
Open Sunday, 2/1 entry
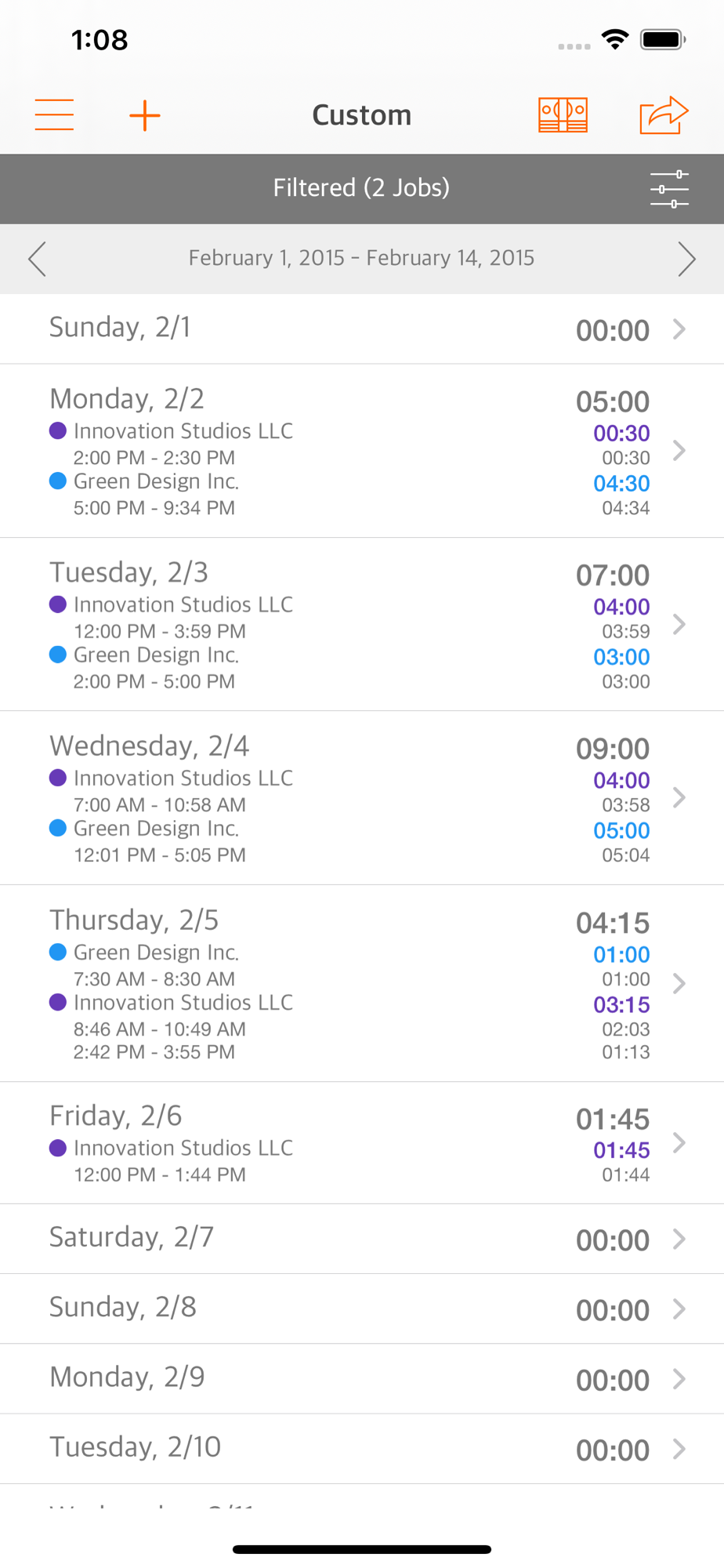click(x=362, y=329)
